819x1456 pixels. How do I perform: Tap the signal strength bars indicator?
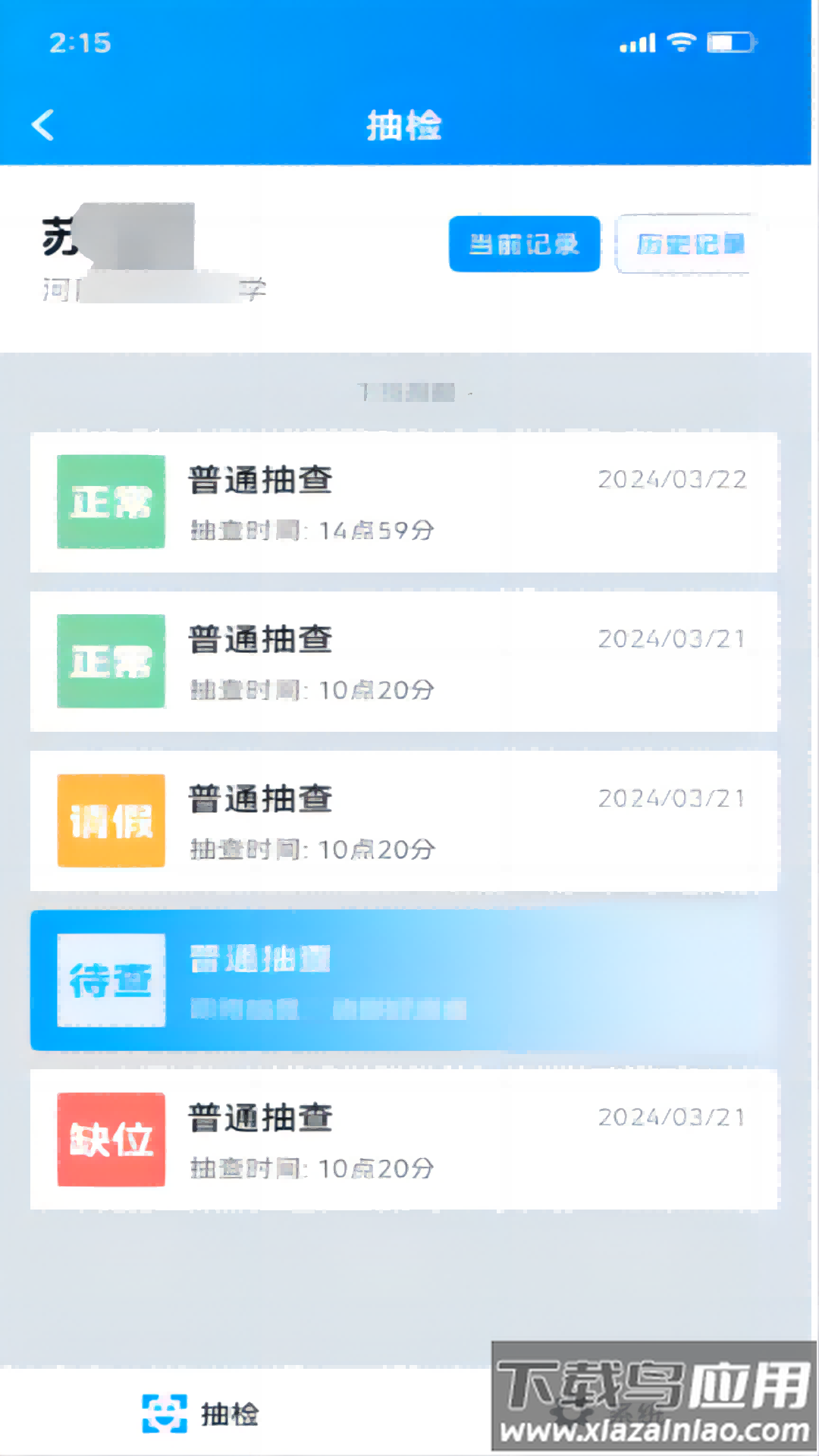pos(635,43)
